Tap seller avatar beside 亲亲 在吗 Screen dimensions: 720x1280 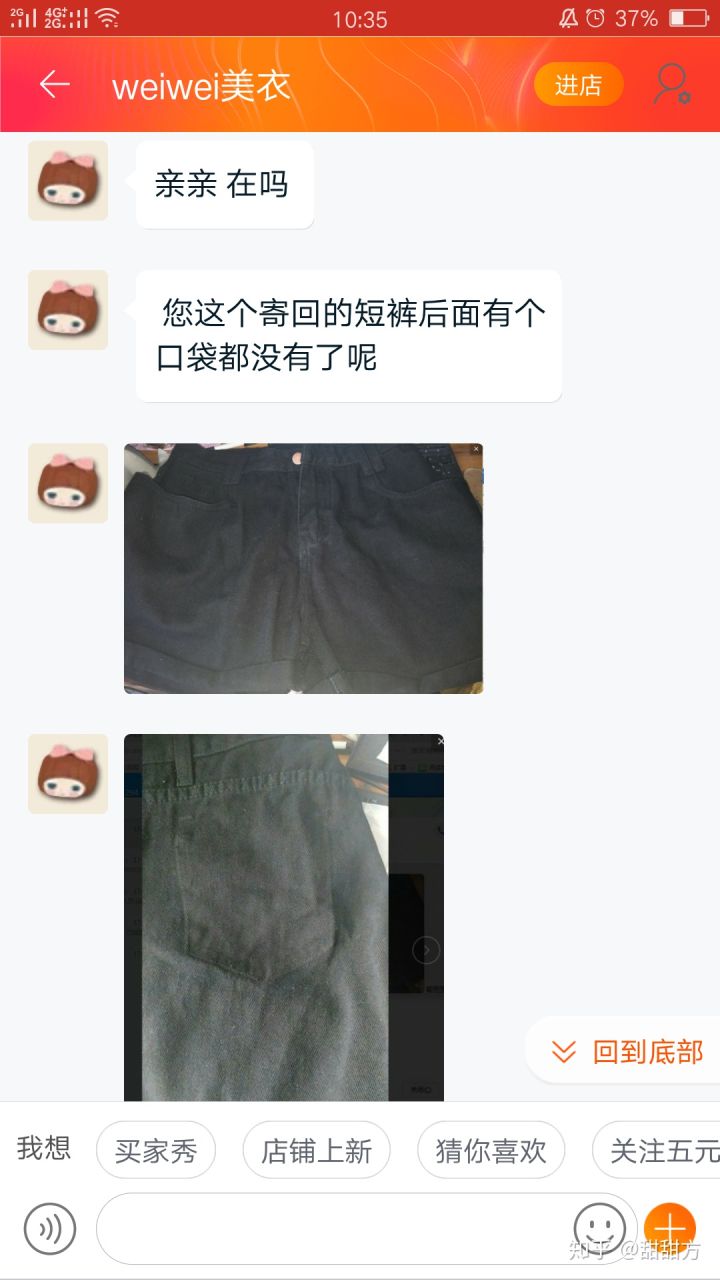(68, 181)
